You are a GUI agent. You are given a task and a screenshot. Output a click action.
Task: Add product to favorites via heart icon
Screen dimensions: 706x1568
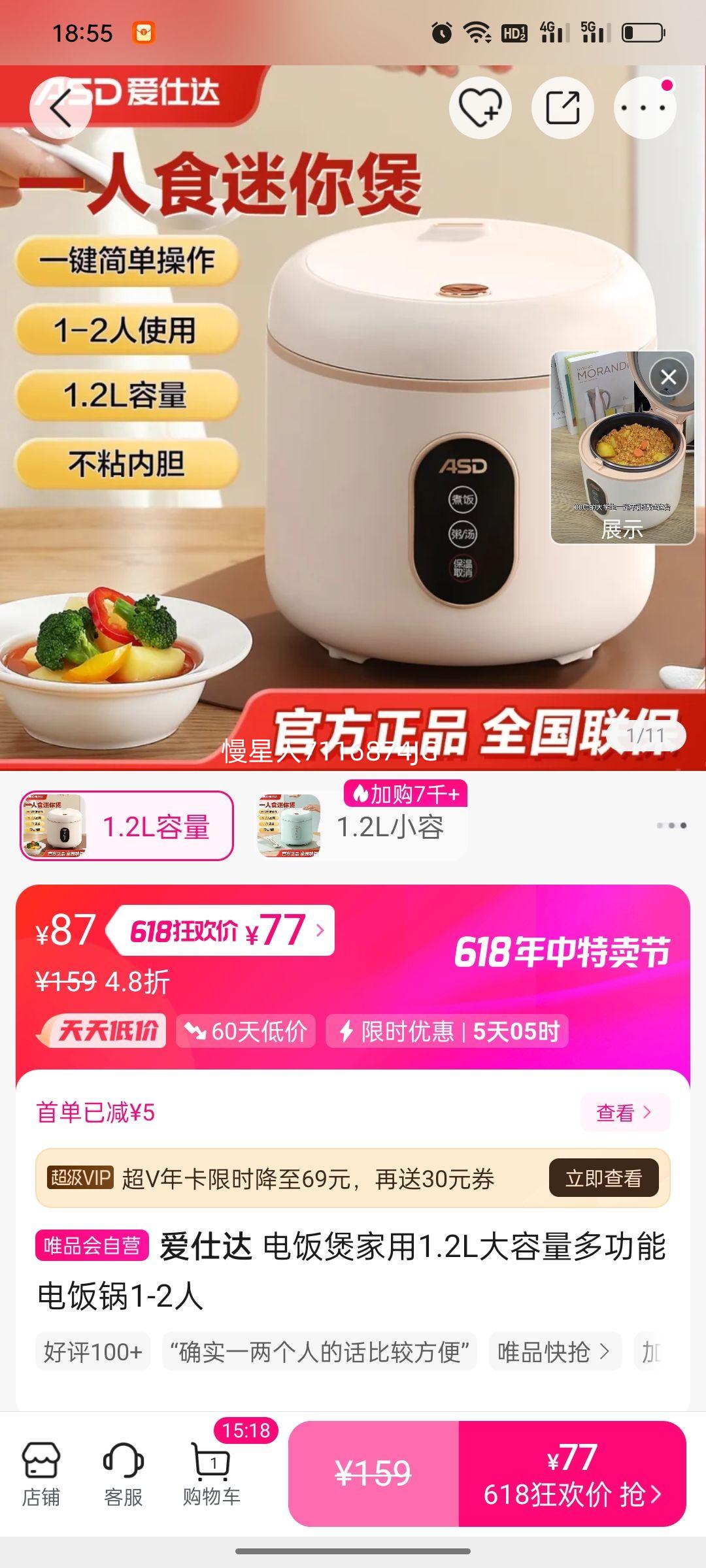[481, 108]
